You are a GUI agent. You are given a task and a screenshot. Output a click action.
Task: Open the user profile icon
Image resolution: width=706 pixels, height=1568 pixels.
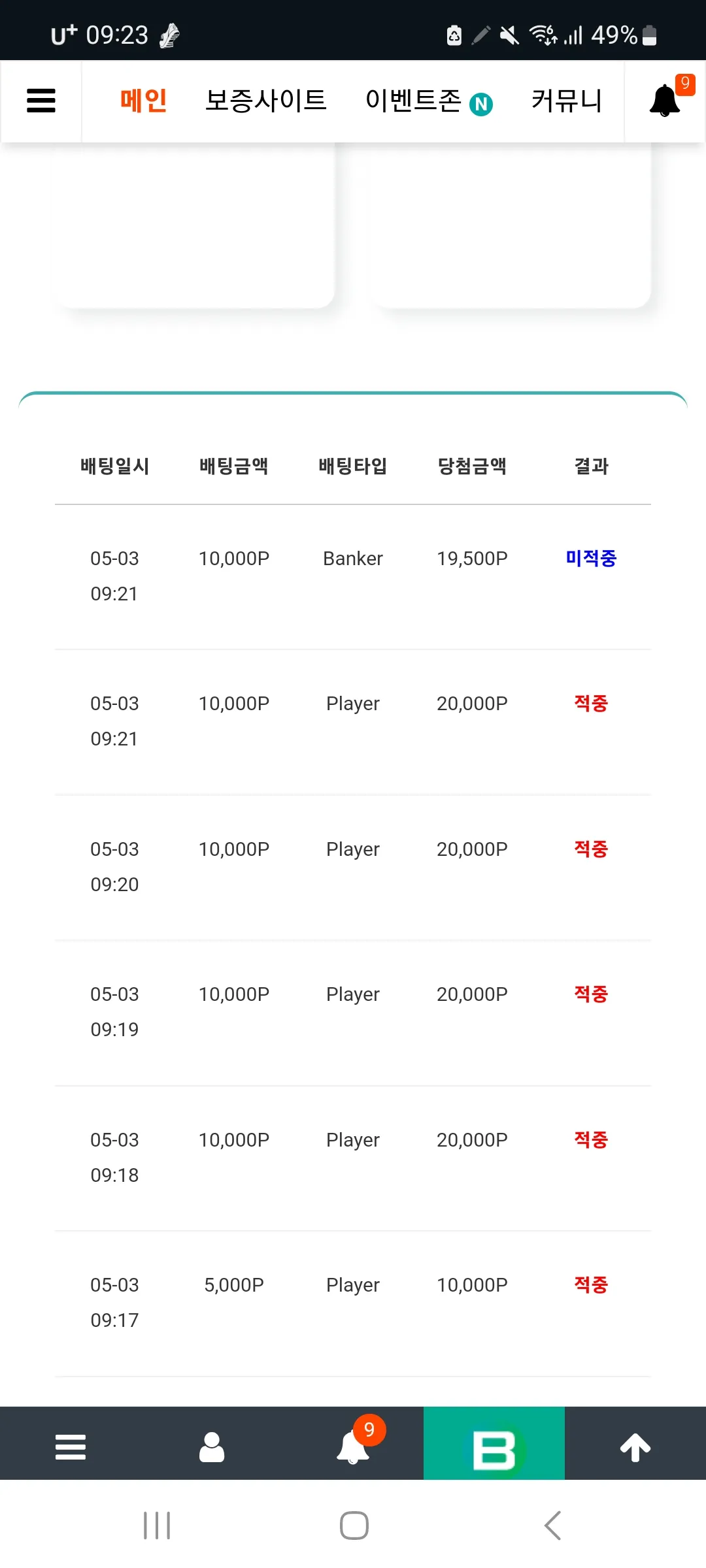[212, 1447]
